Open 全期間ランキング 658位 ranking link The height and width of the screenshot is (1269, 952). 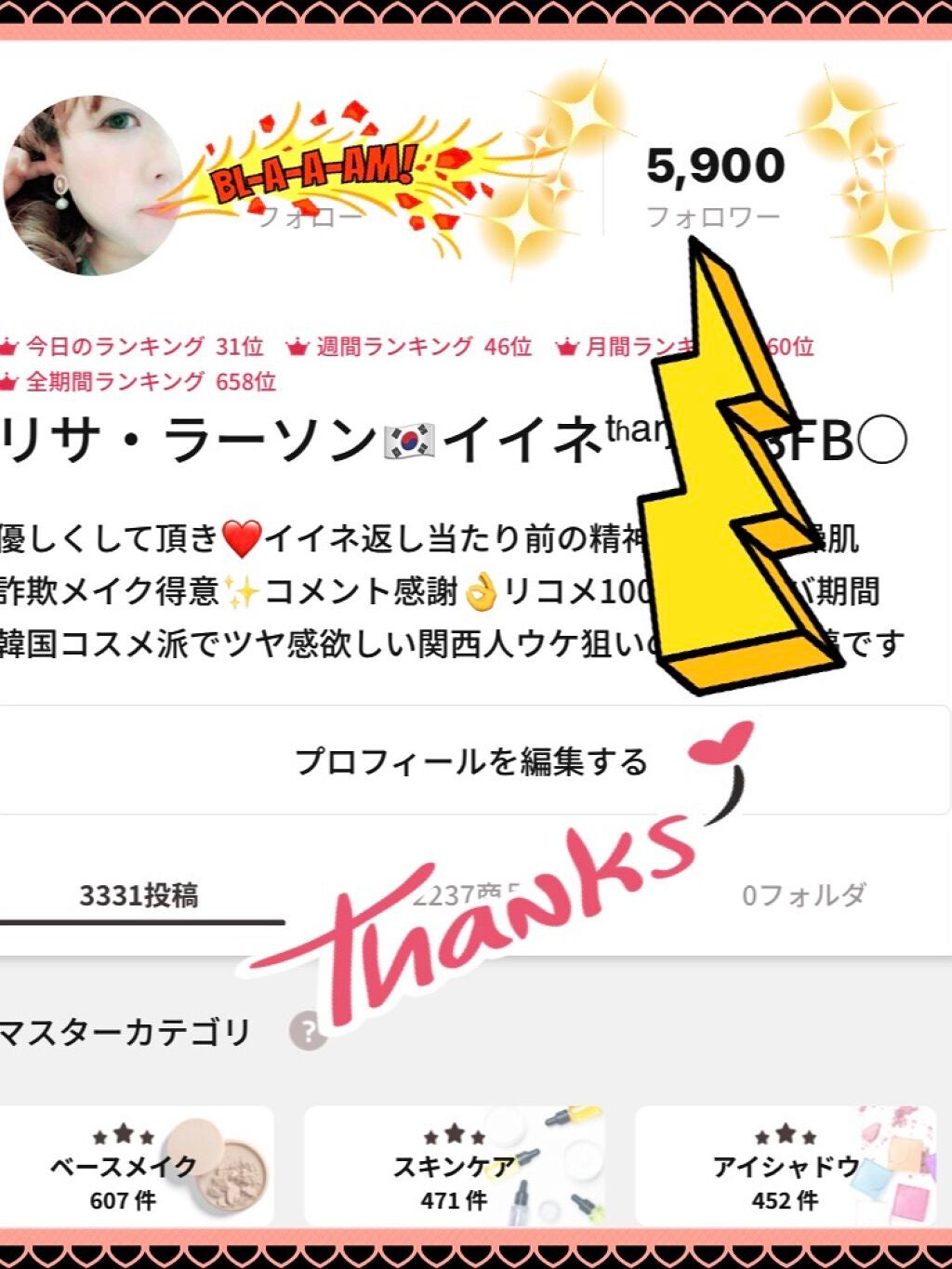139,379
